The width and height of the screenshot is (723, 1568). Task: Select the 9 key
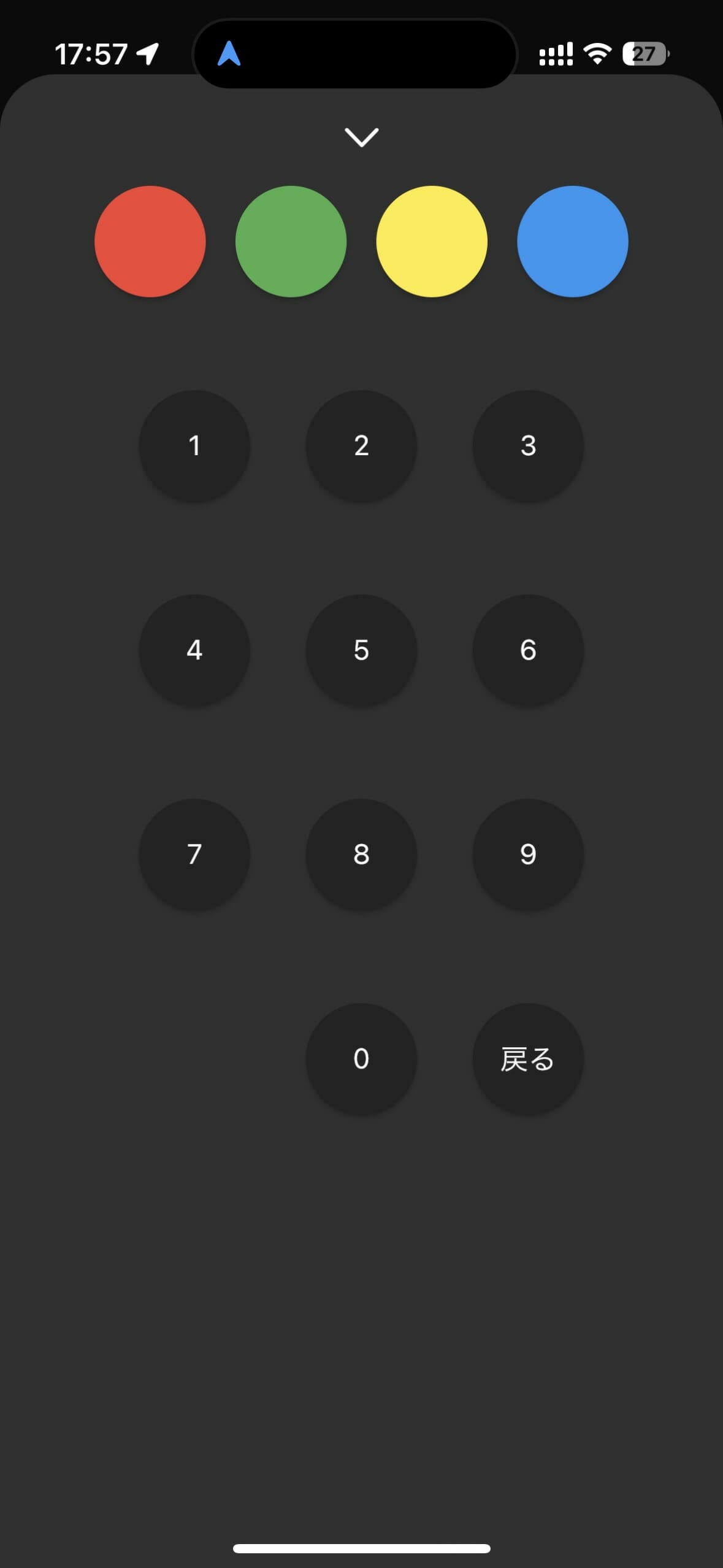pyautogui.click(x=528, y=854)
